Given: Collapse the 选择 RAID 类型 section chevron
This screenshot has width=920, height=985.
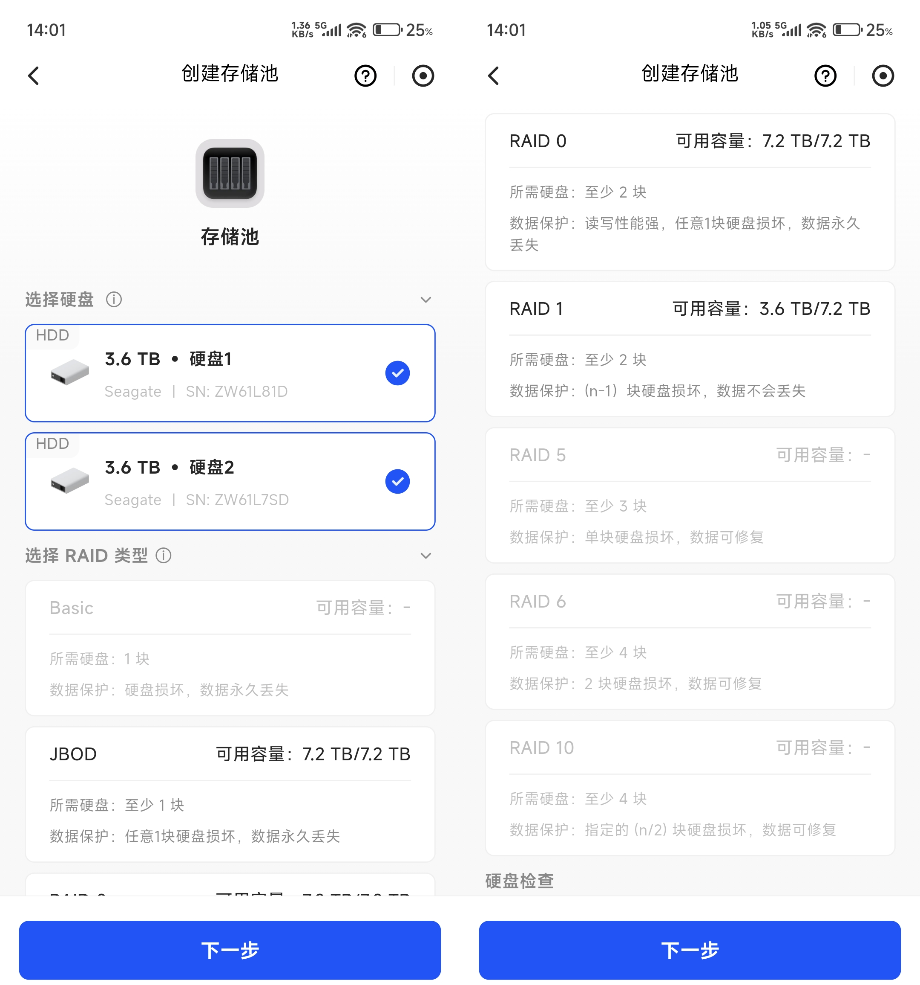Looking at the screenshot, I should coord(426,556).
